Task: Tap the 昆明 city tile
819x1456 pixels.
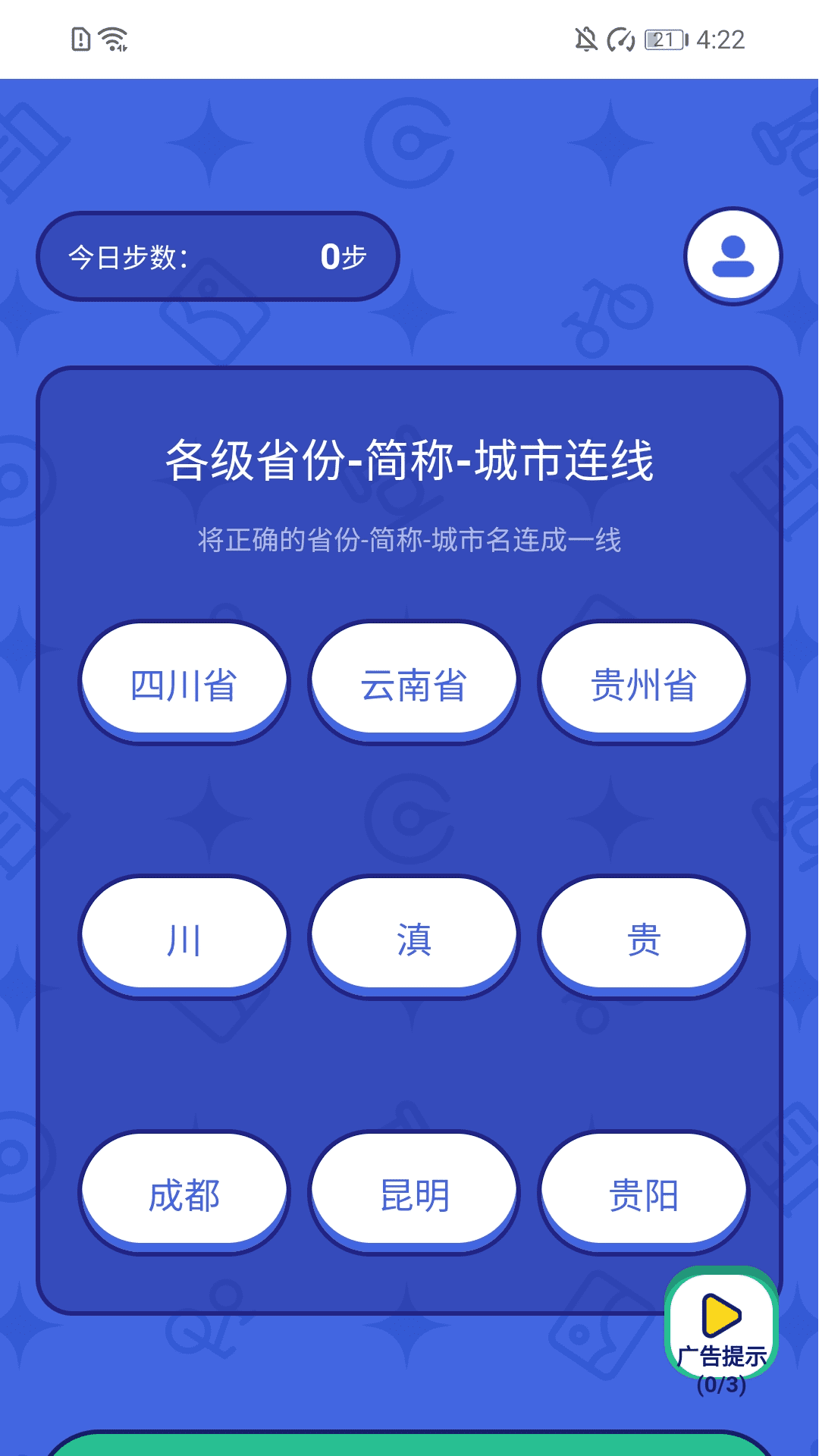Action: pyautogui.click(x=414, y=1194)
